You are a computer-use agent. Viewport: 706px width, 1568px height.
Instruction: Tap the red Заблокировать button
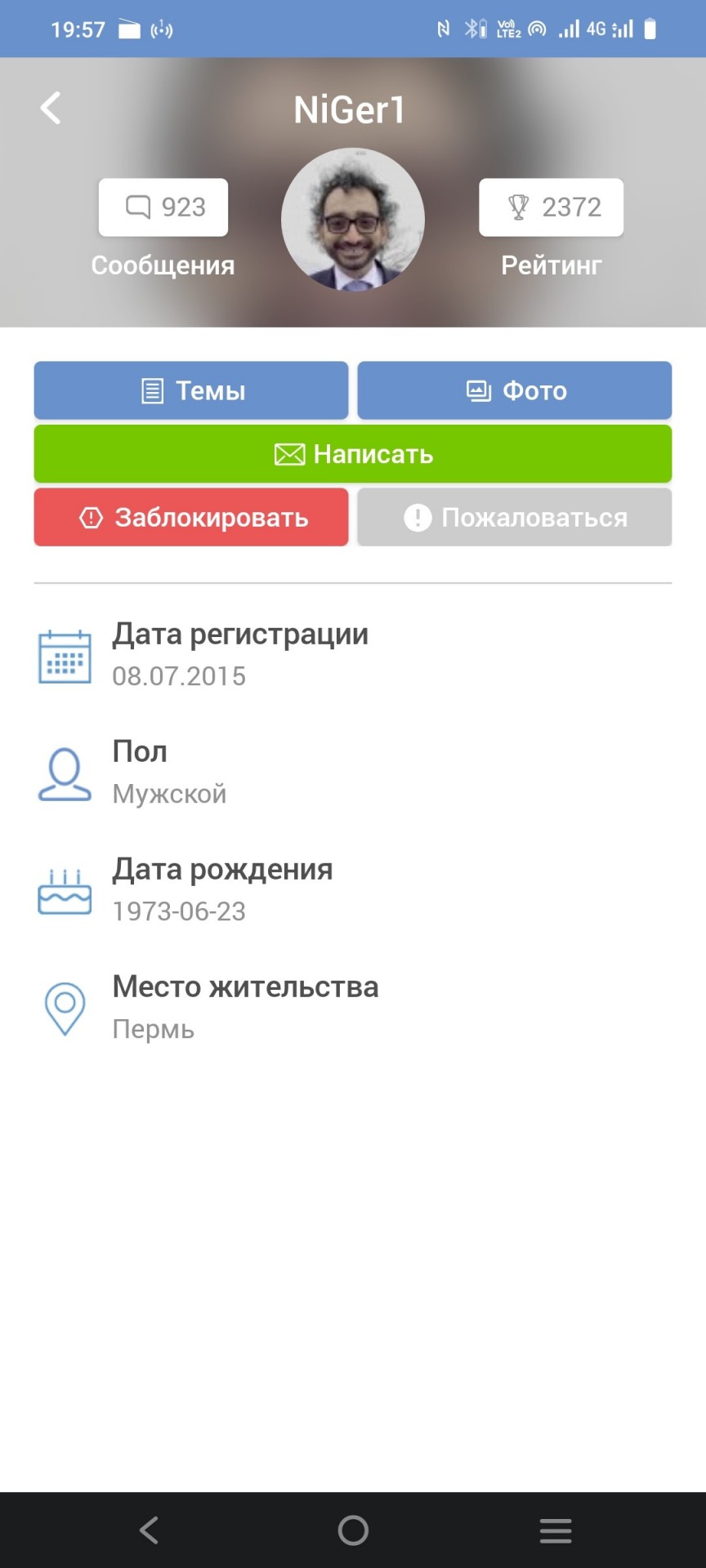pyautogui.click(x=191, y=517)
